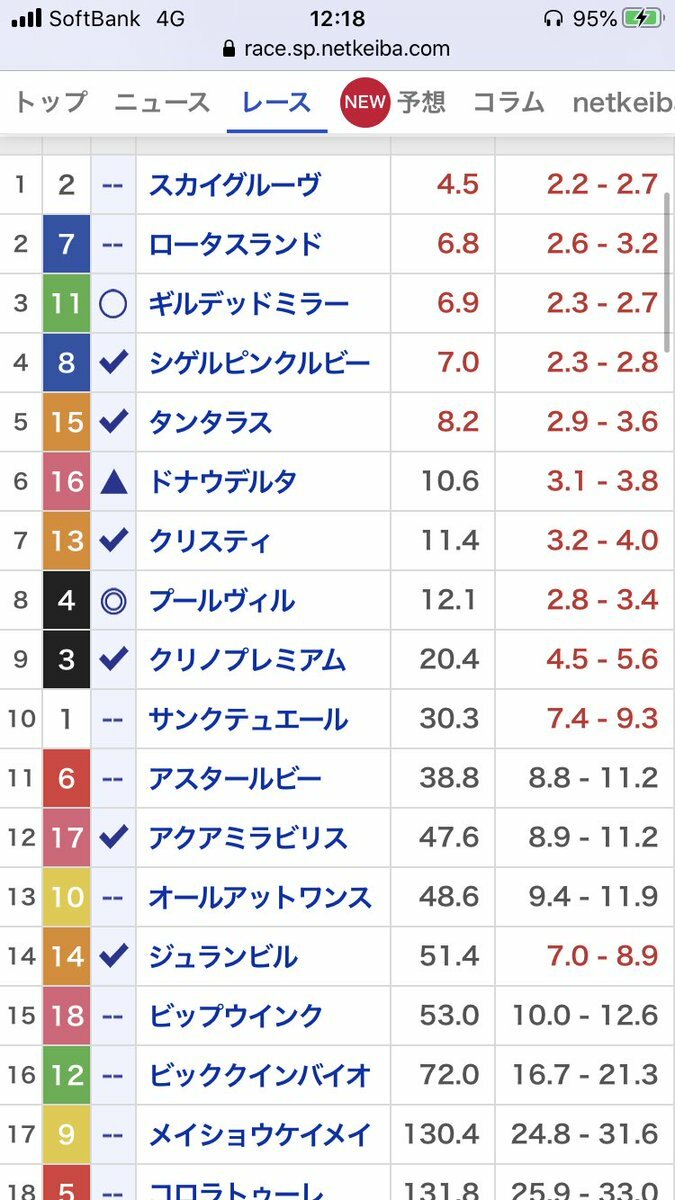
Task: Open horse スカイグルーヴ details
Action: click(235, 185)
